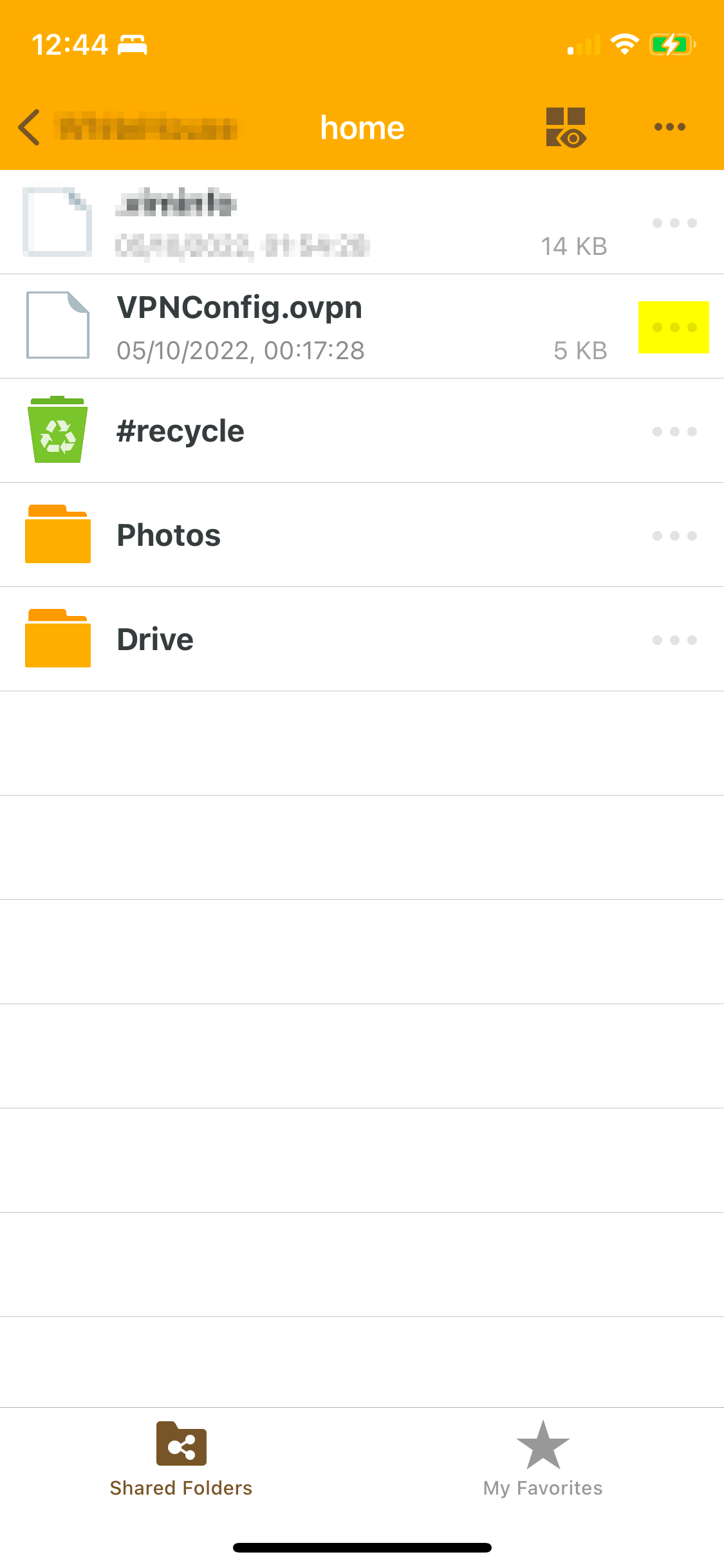This screenshot has width=724, height=1568.
Task: Open options for the blurred top file
Action: coord(673,222)
